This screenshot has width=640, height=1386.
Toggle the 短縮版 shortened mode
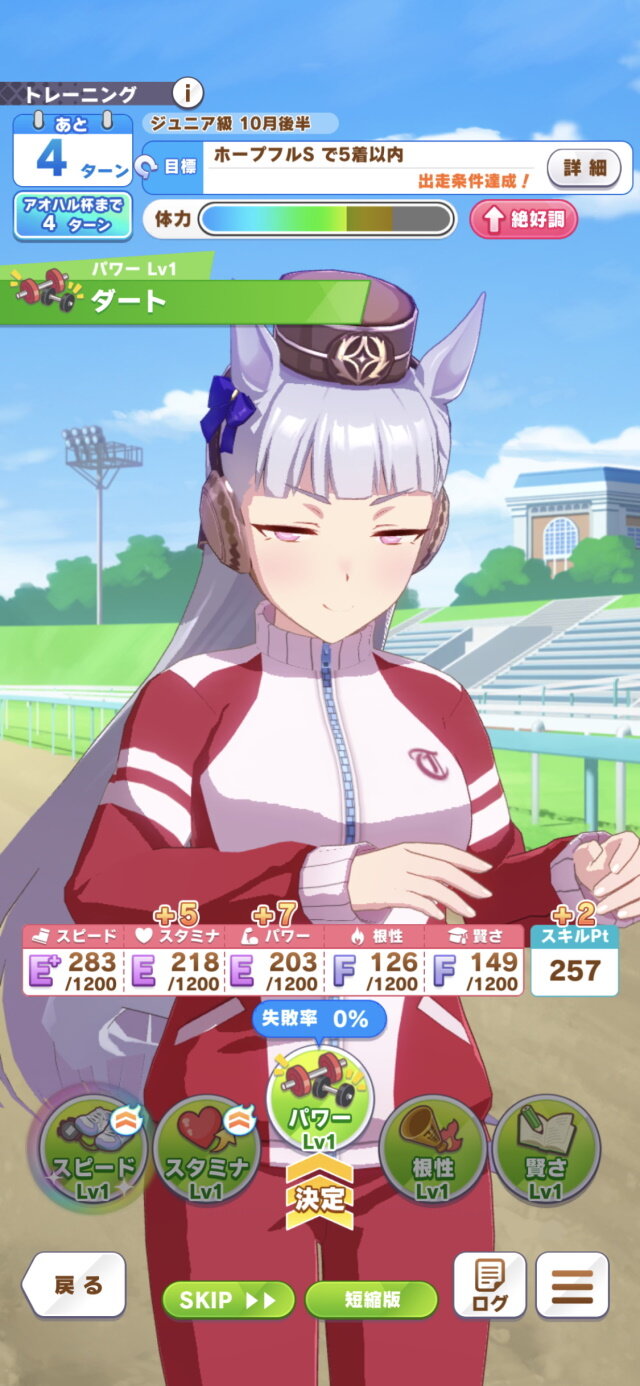coord(372,1300)
